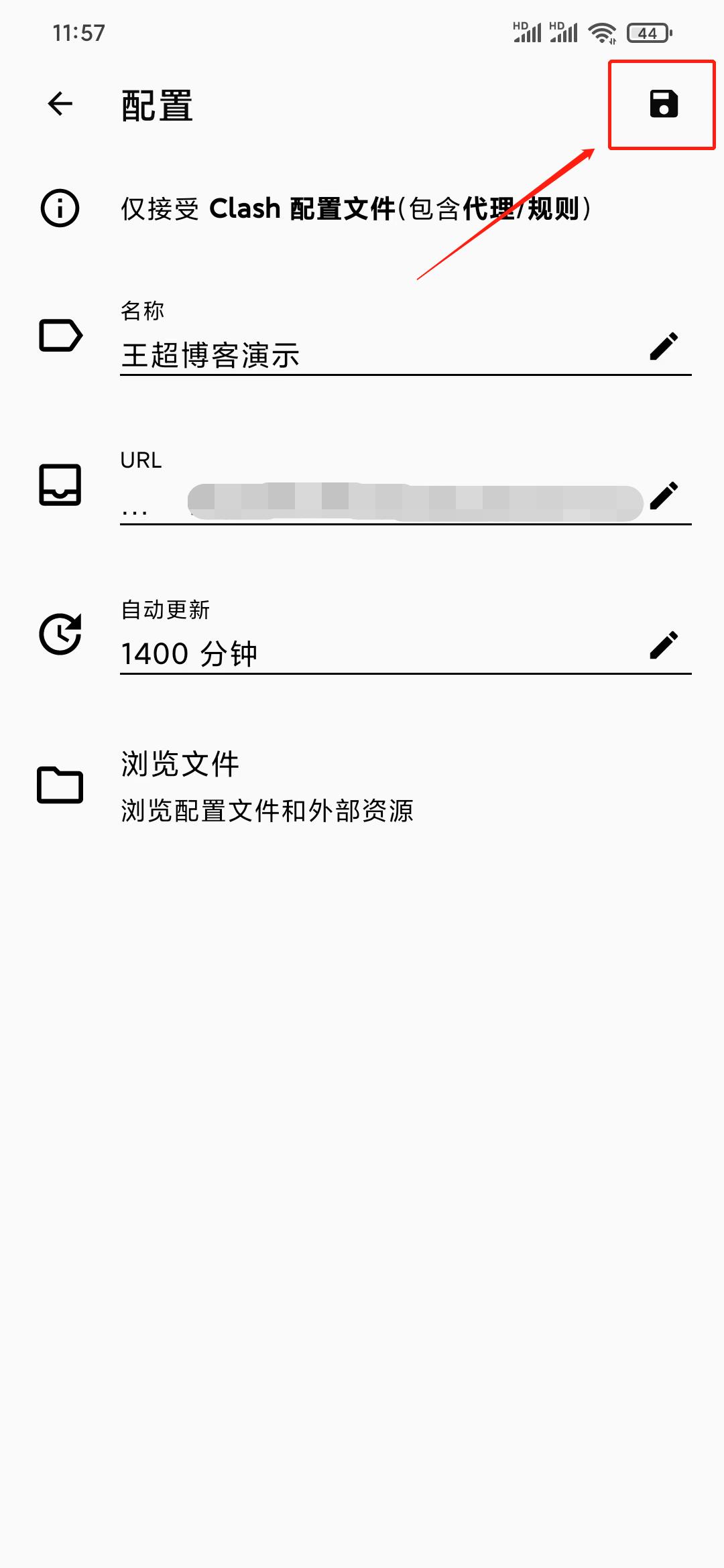Tap the folder icon beside 浏览文件
Image resolution: width=724 pixels, height=1568 pixels.
[59, 785]
